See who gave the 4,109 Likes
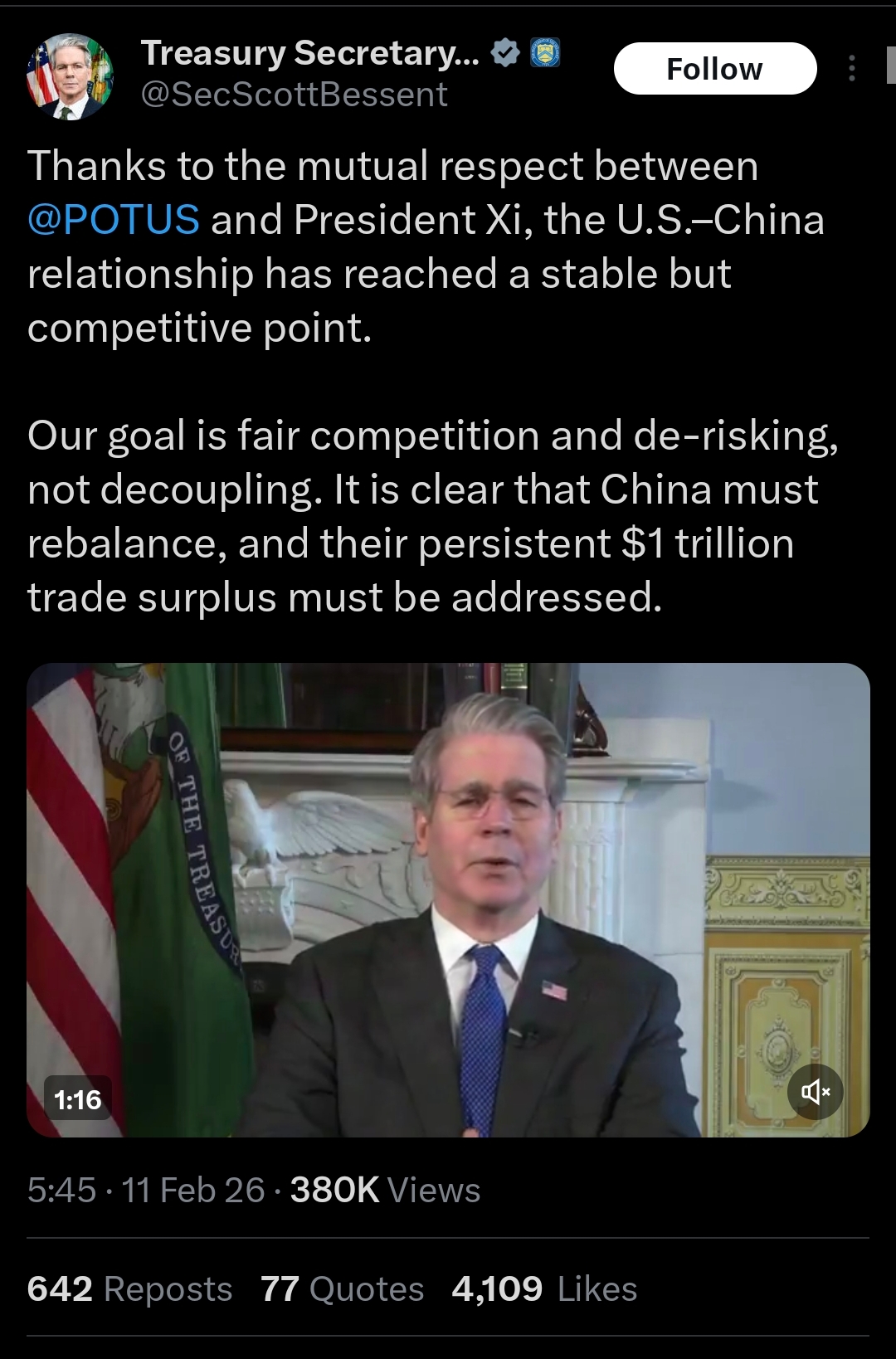 544,1288
